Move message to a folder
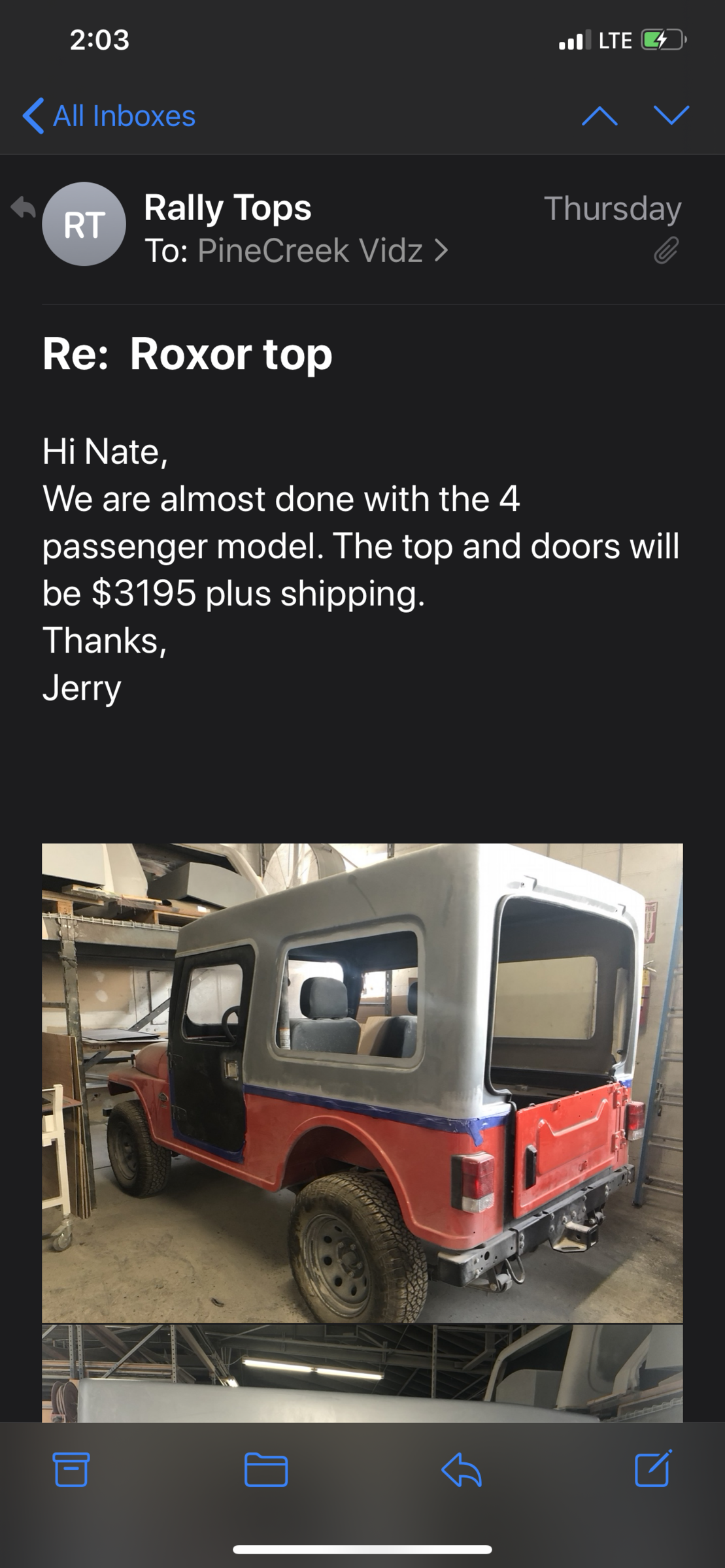The width and height of the screenshot is (725, 1568). point(265,1470)
